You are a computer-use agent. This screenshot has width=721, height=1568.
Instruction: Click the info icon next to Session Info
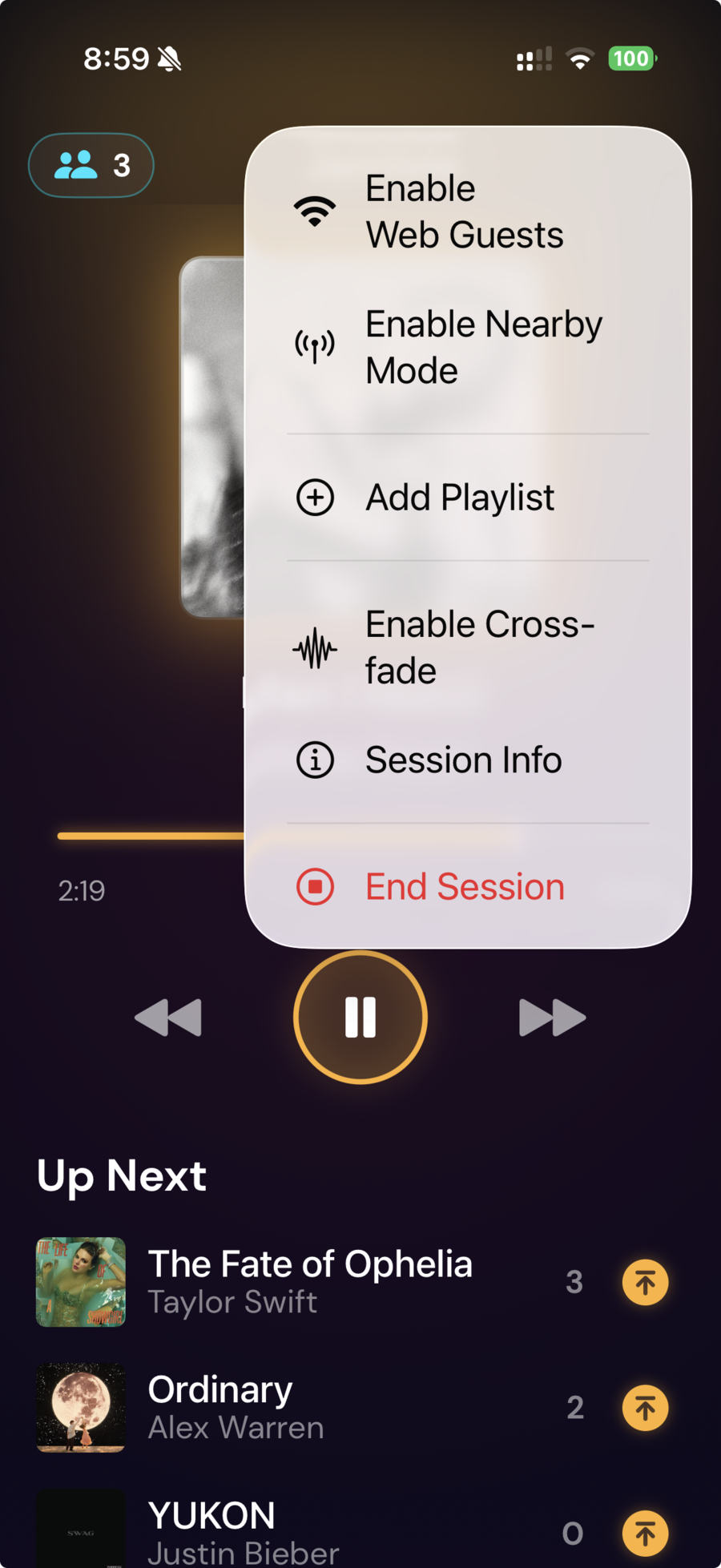[x=315, y=760]
